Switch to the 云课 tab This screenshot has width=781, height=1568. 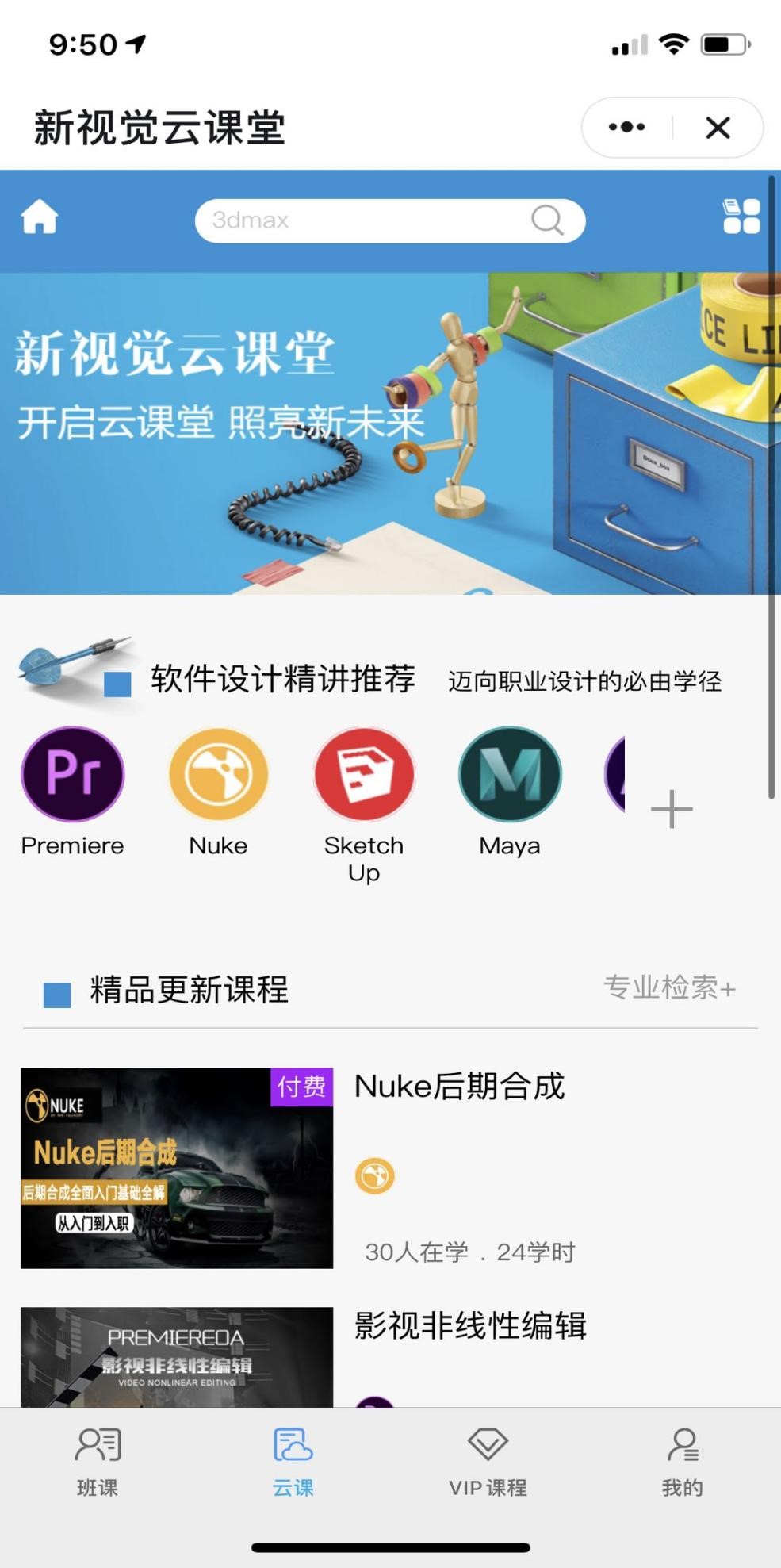point(293,1462)
